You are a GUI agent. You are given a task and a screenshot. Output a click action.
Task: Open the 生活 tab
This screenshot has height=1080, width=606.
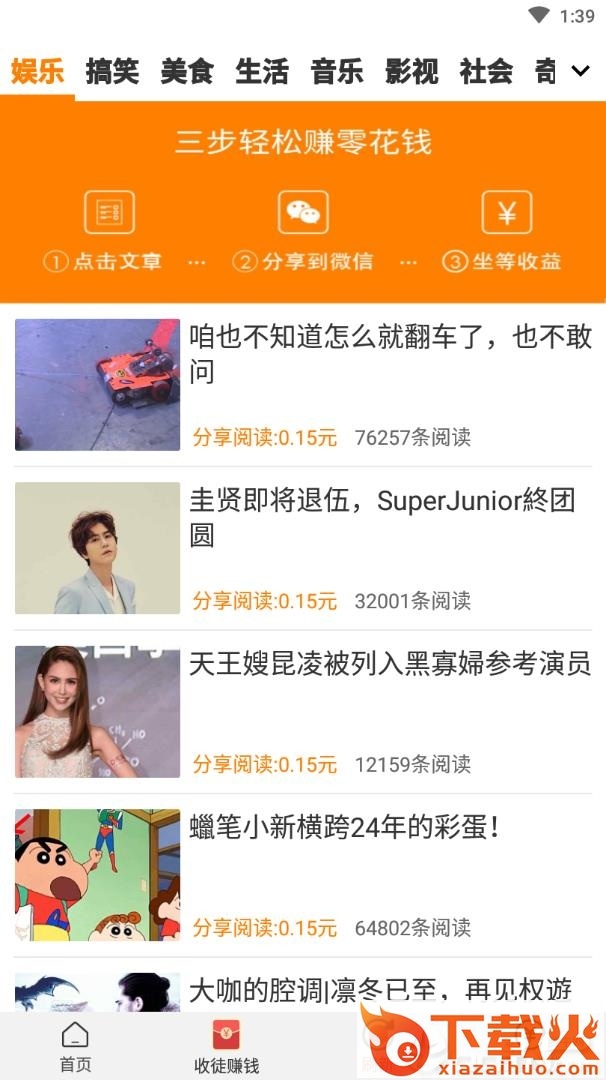coord(262,72)
